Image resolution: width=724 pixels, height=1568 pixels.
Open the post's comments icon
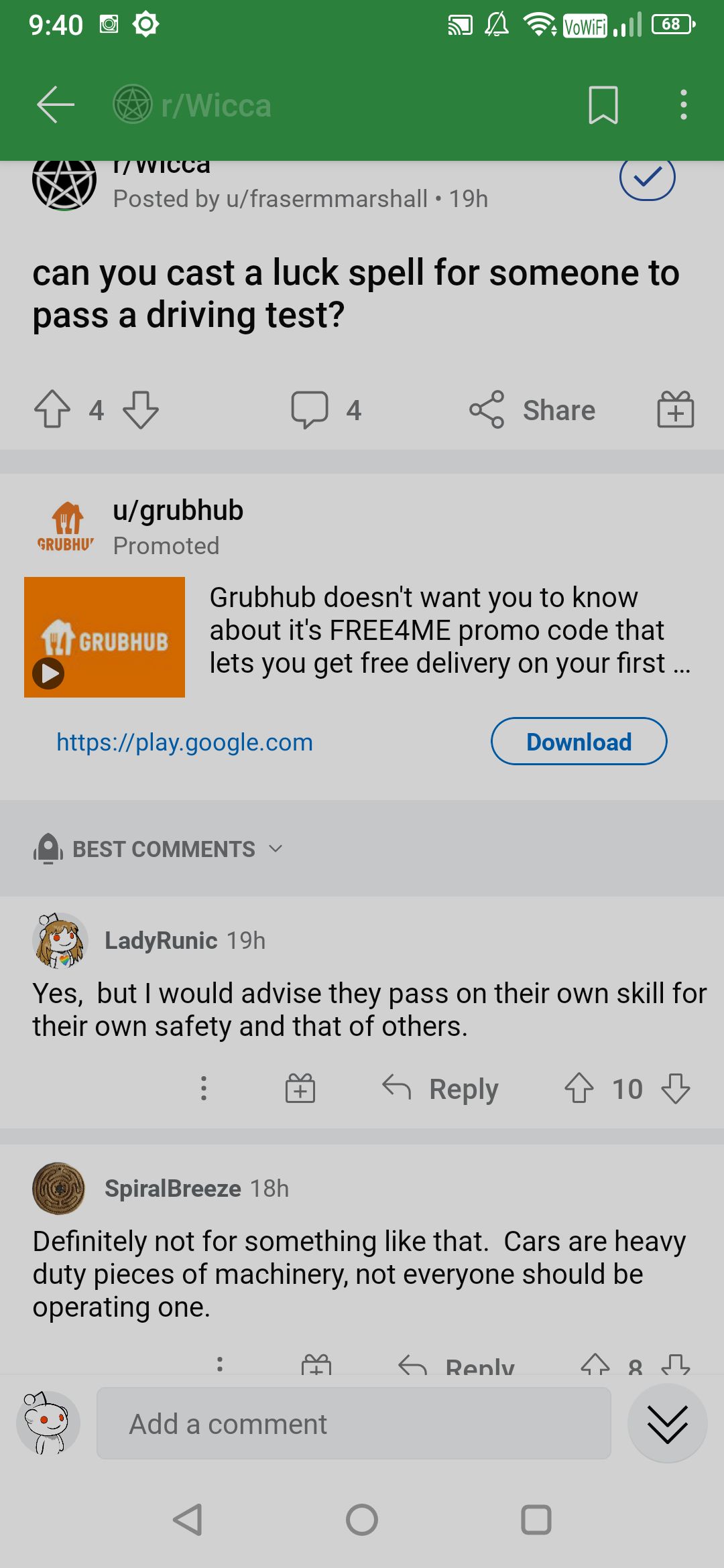pos(310,409)
